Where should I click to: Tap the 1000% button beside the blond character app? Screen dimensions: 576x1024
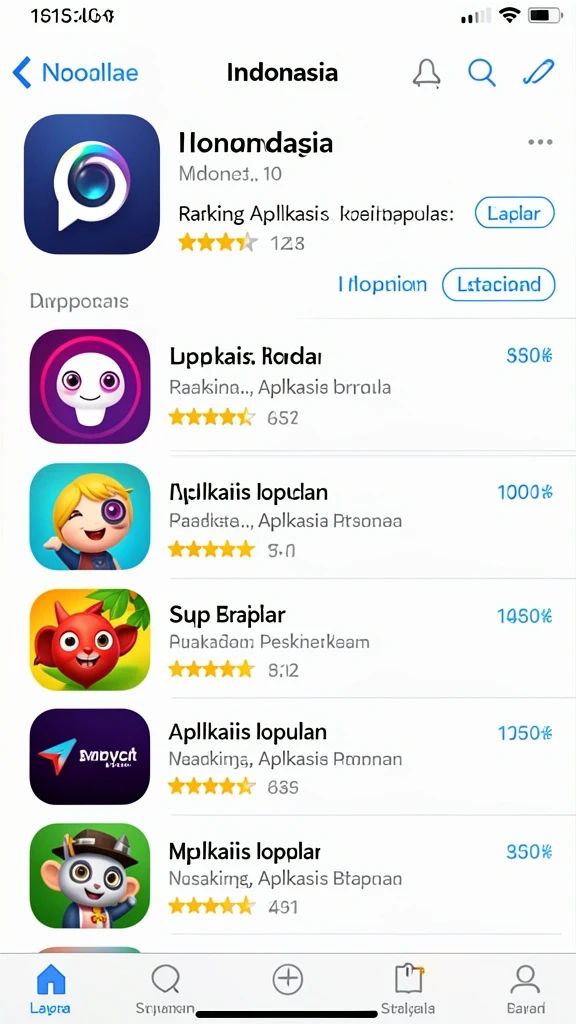(x=525, y=492)
